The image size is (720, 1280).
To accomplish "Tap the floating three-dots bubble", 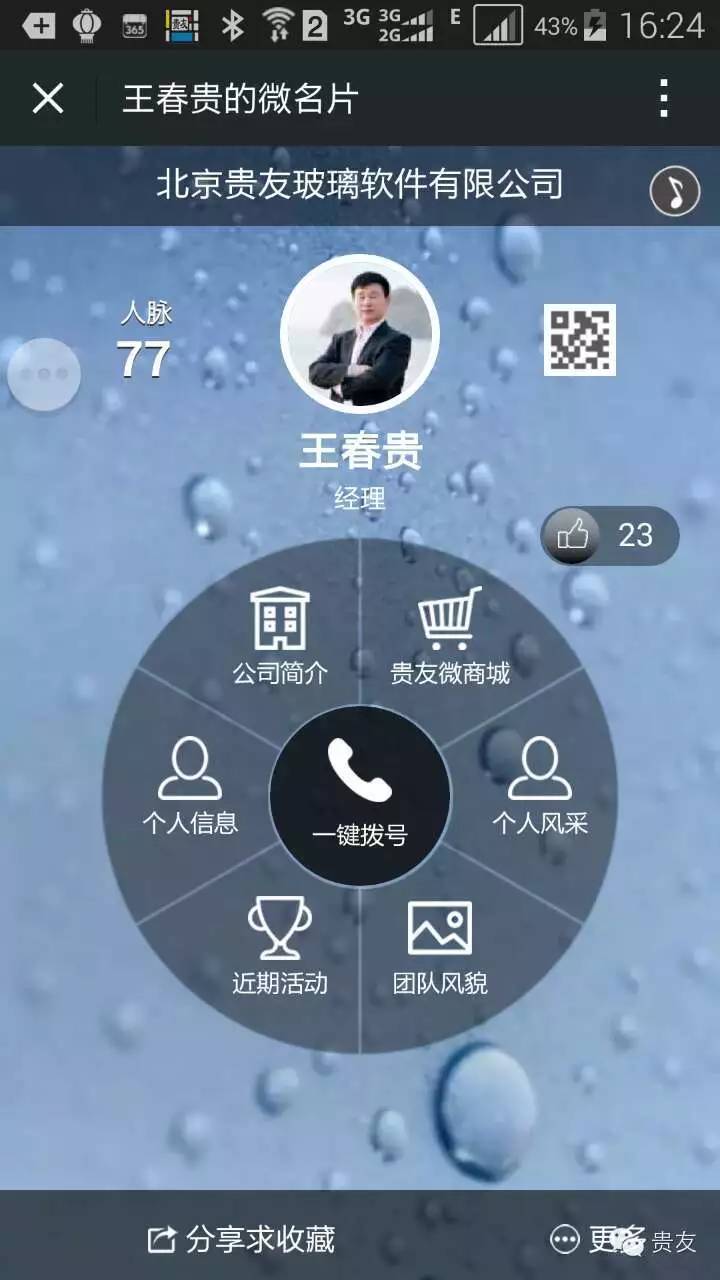I will [44, 375].
